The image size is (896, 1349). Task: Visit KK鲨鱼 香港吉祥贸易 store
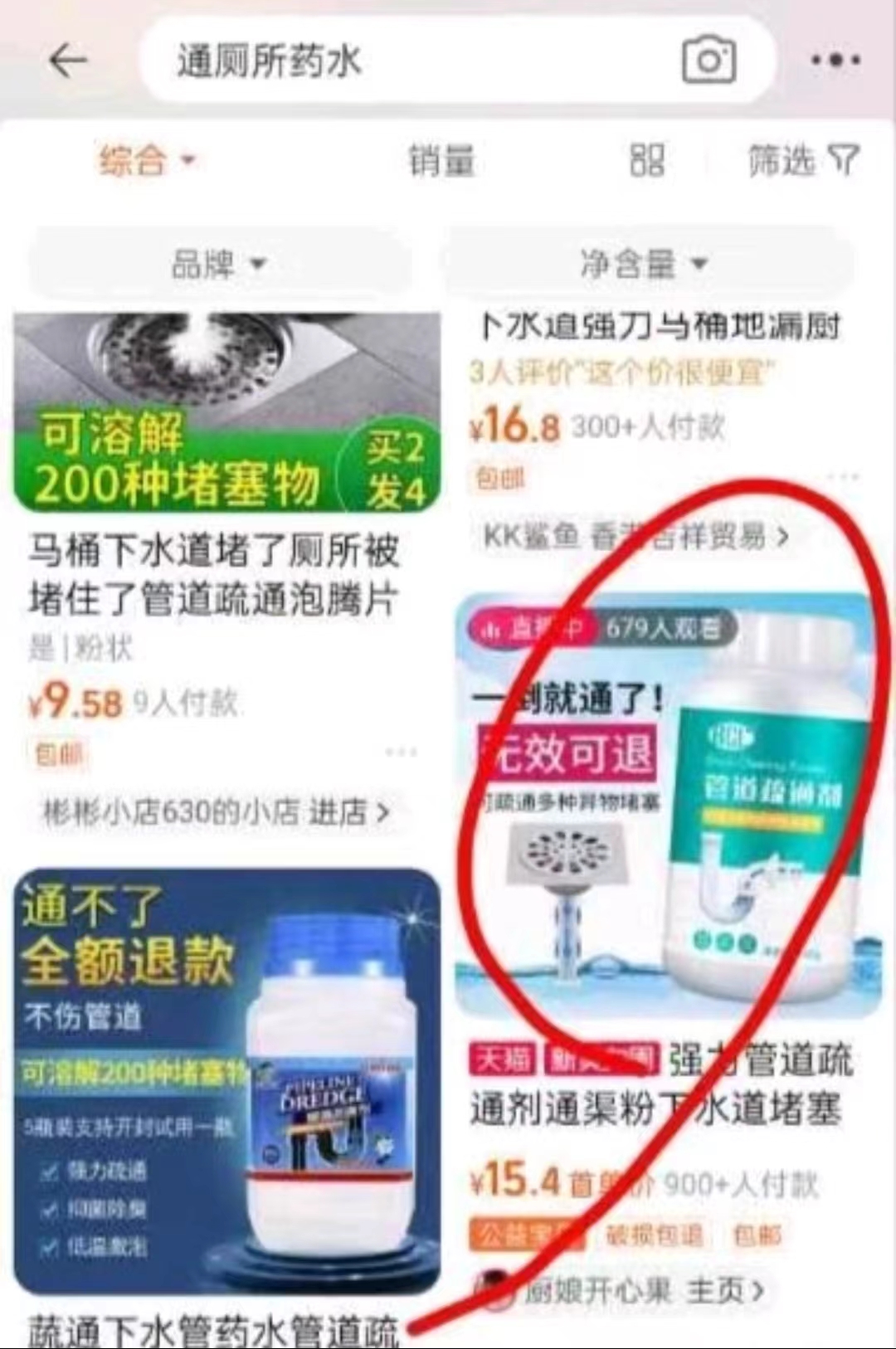pos(635,537)
